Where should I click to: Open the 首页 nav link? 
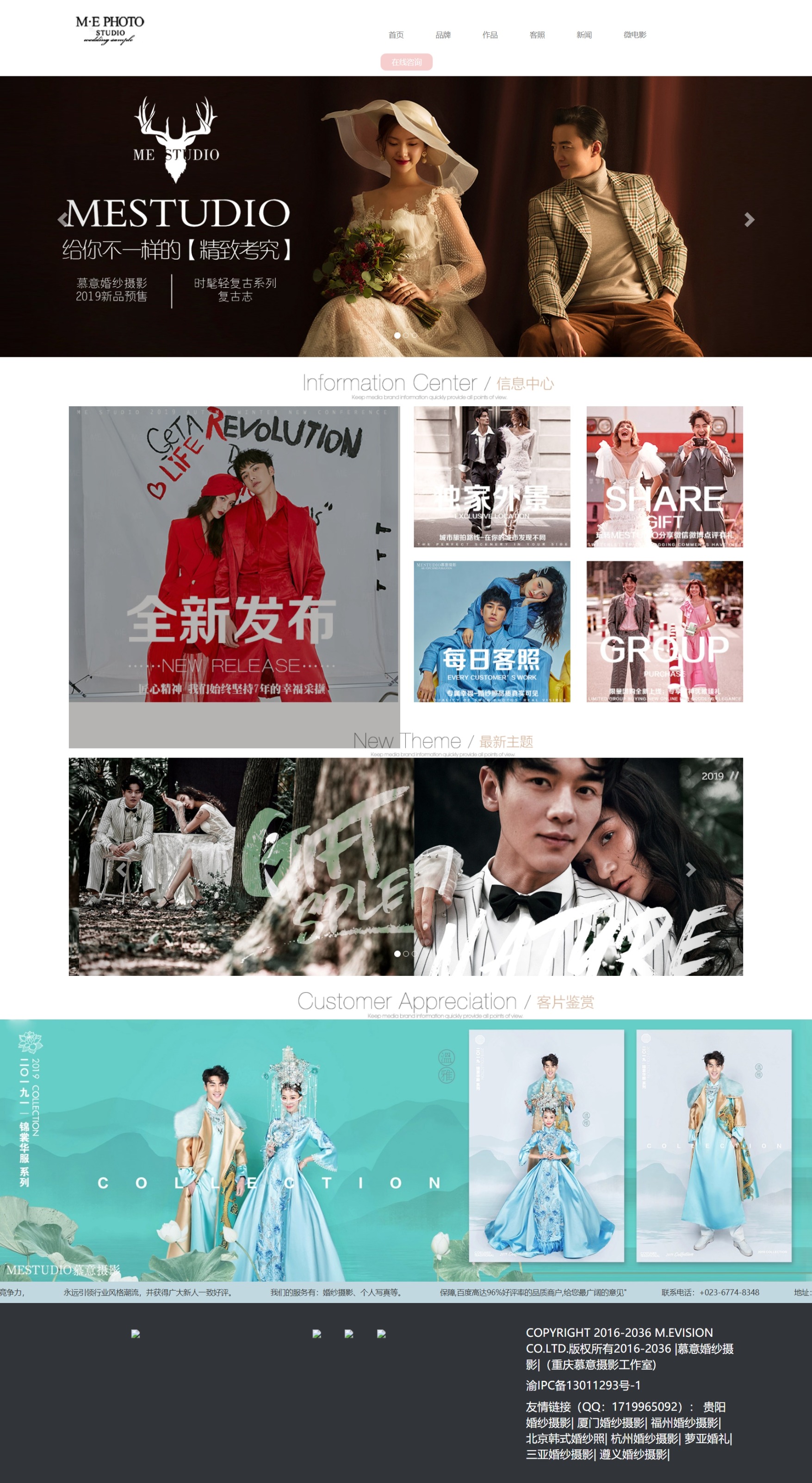tap(395, 35)
